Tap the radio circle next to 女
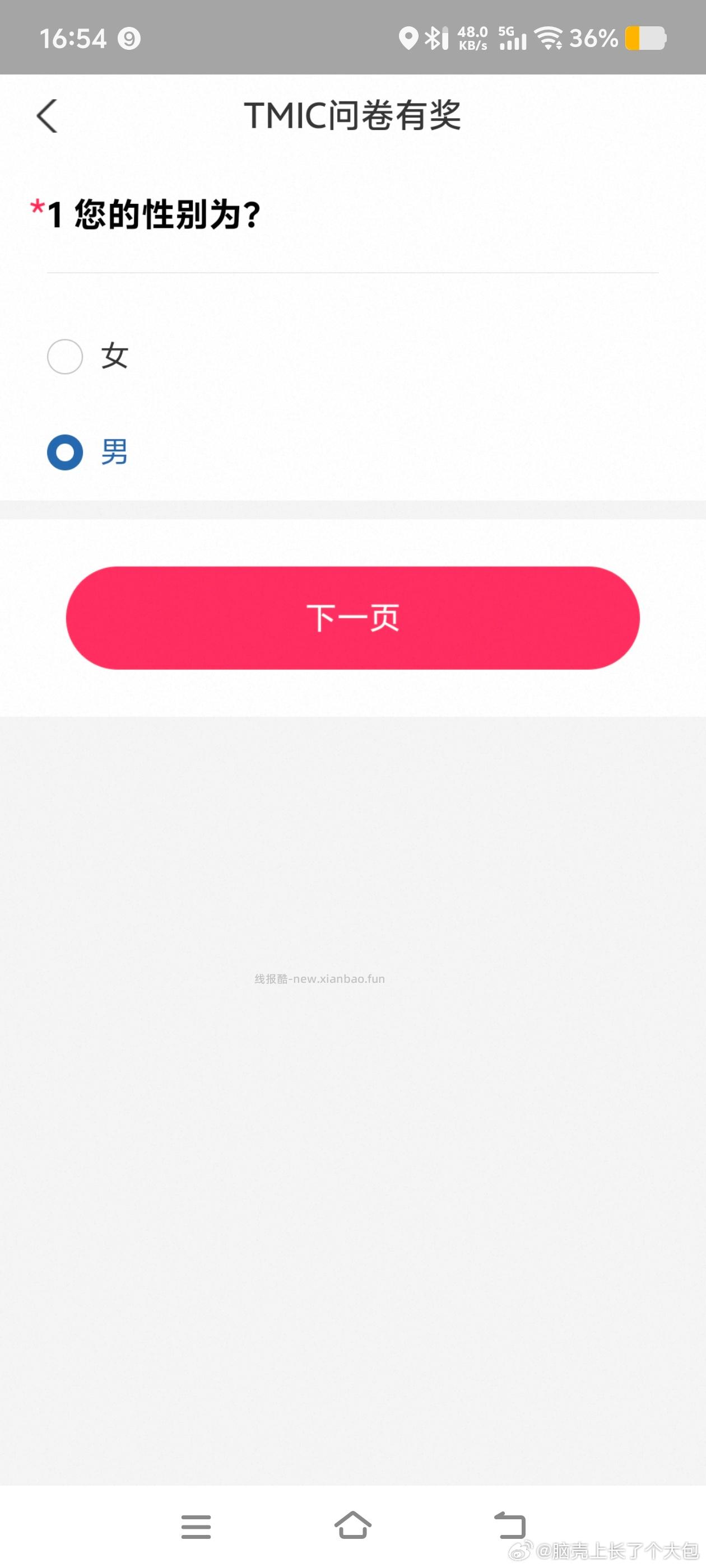 (64, 356)
